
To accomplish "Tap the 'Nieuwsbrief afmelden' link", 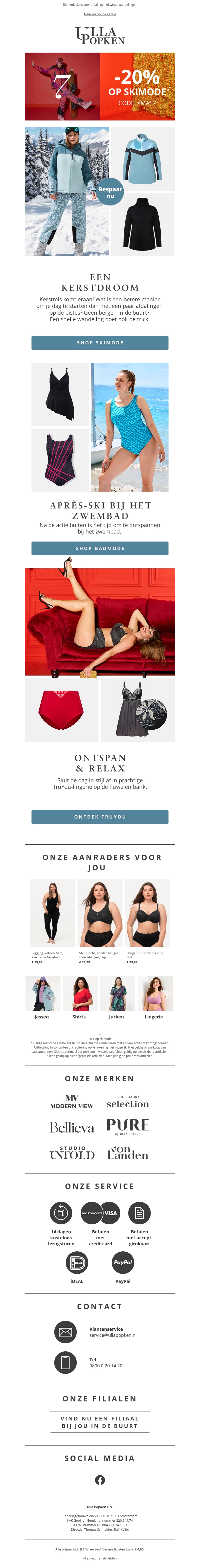I will tap(100, 1558).
